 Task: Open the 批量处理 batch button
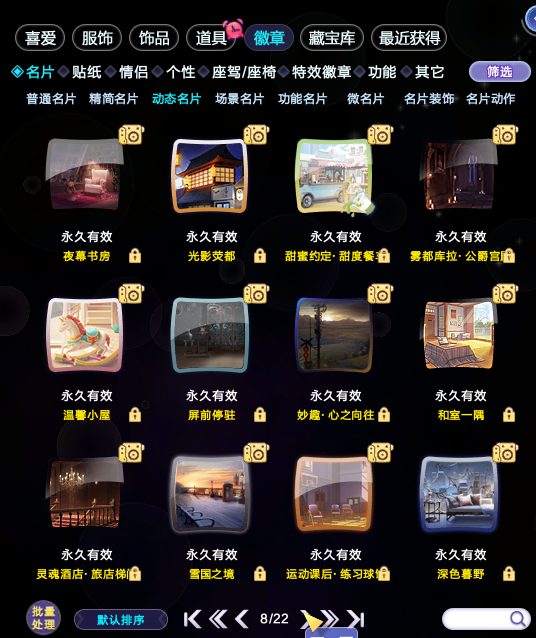click(44, 618)
